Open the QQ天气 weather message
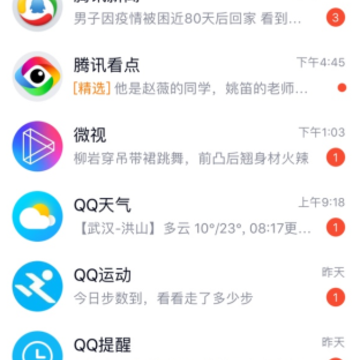The image size is (360, 360). 180,216
